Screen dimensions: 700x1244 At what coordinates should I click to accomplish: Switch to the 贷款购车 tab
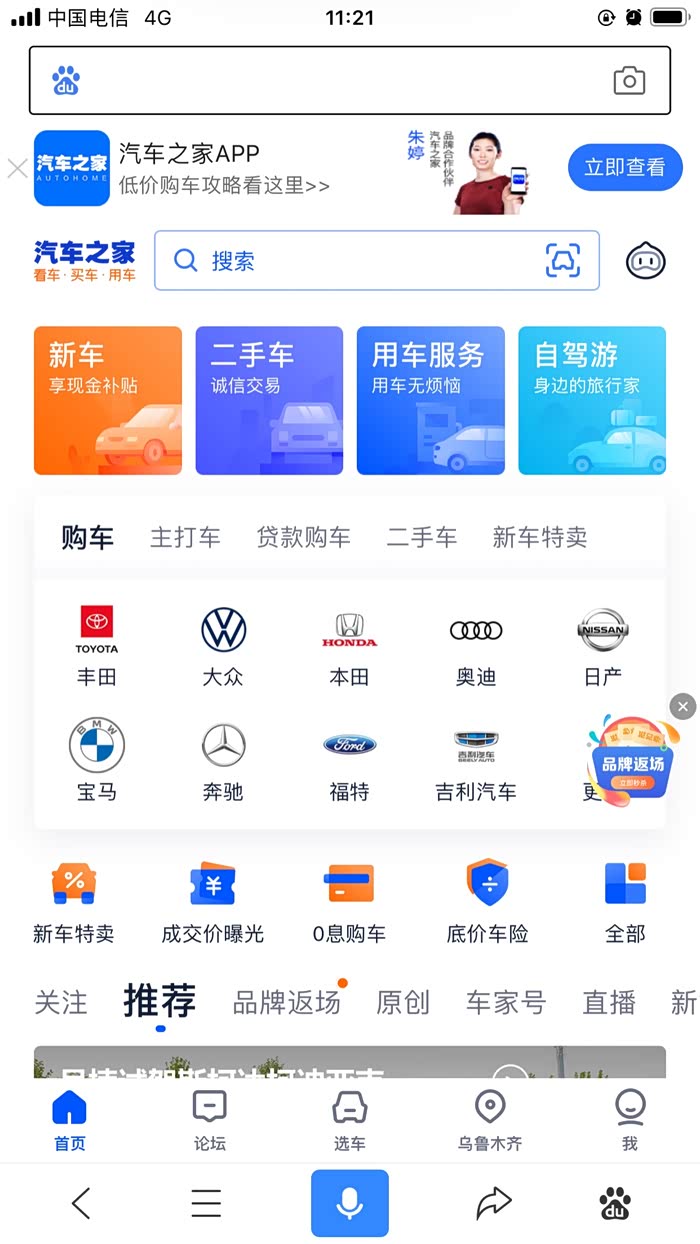tap(303, 537)
